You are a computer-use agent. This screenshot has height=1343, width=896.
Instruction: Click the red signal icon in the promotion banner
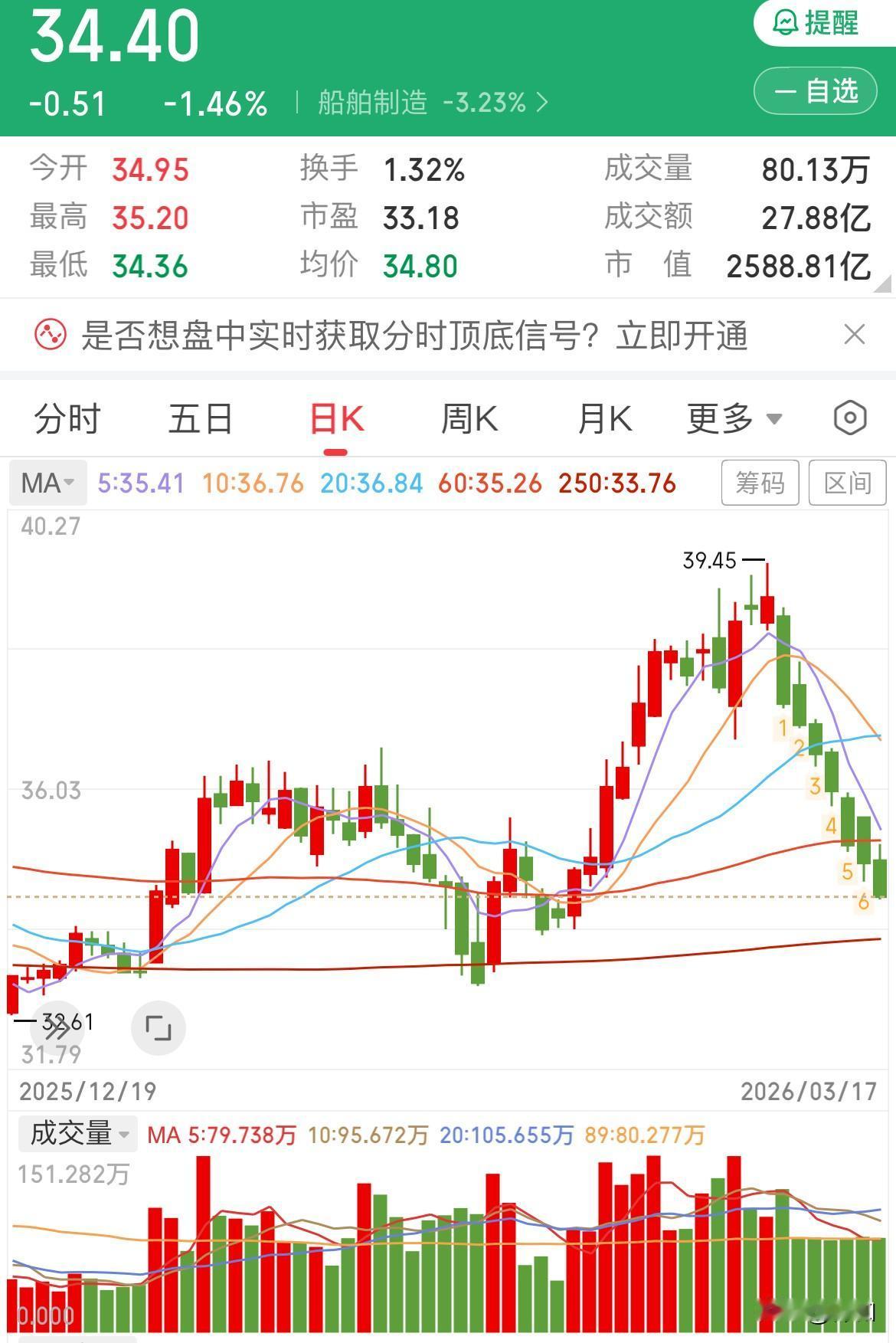[x=47, y=335]
